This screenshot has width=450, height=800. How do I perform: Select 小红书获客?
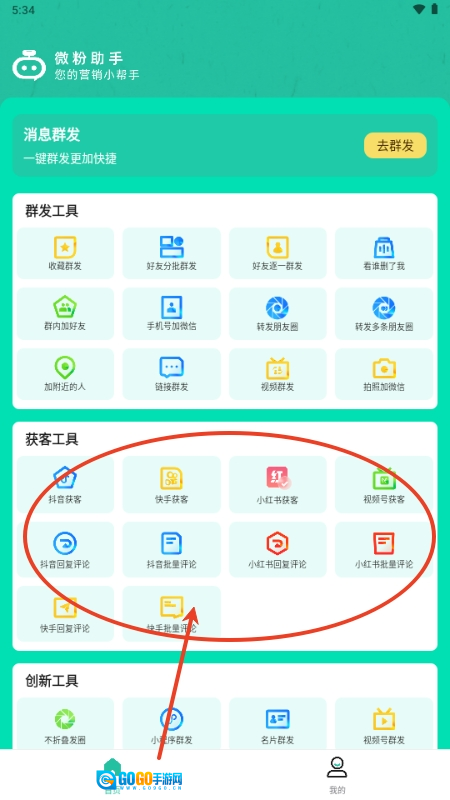(278, 485)
